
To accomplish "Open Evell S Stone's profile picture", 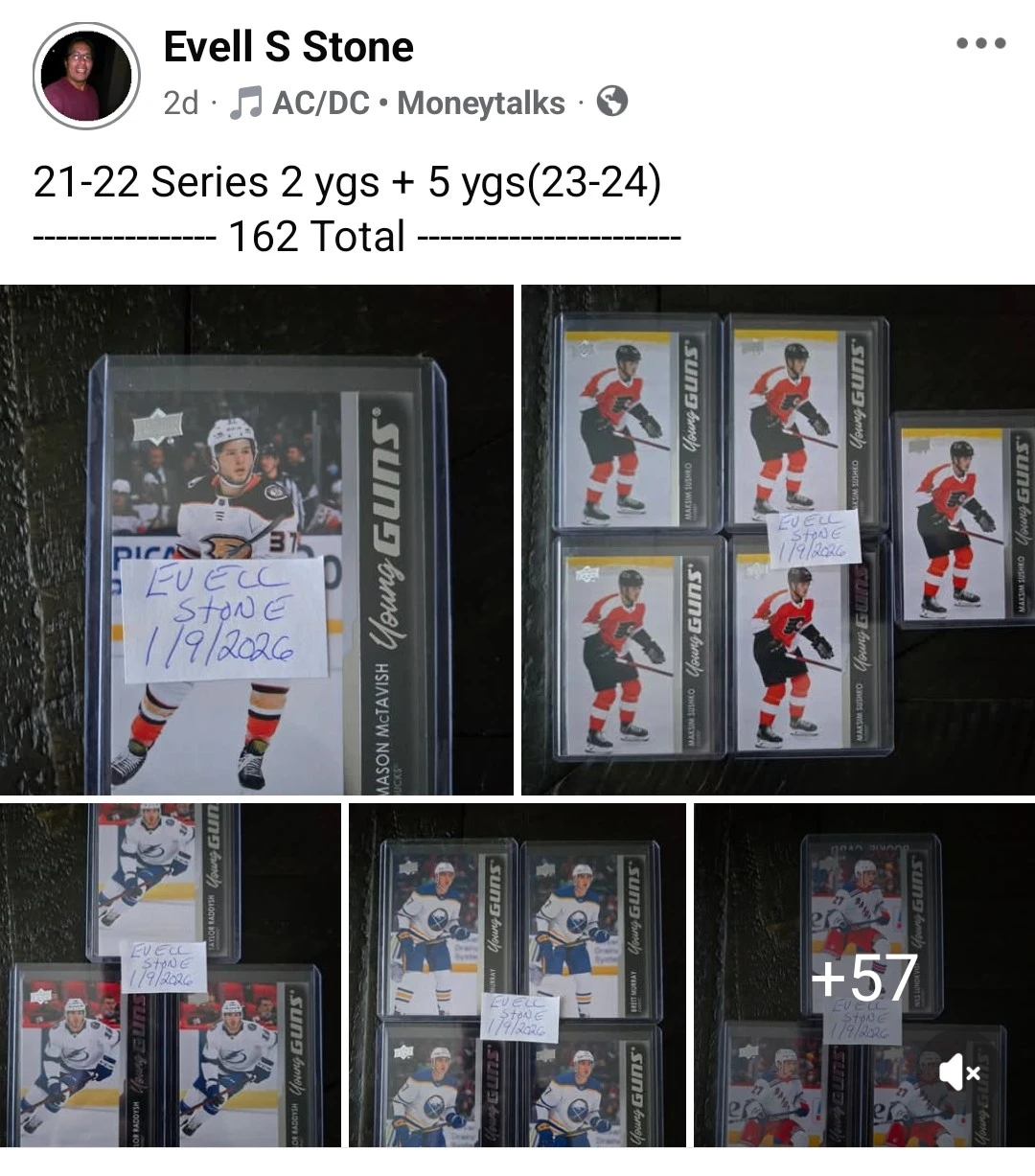I will [86, 76].
